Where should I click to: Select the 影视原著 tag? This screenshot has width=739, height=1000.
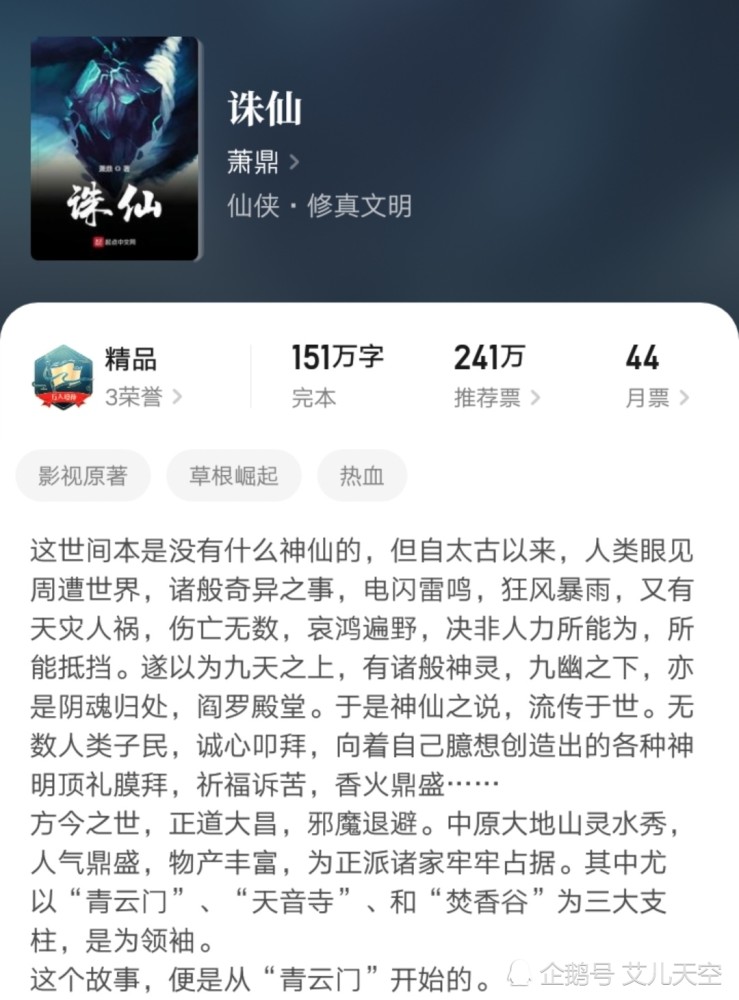(82, 476)
